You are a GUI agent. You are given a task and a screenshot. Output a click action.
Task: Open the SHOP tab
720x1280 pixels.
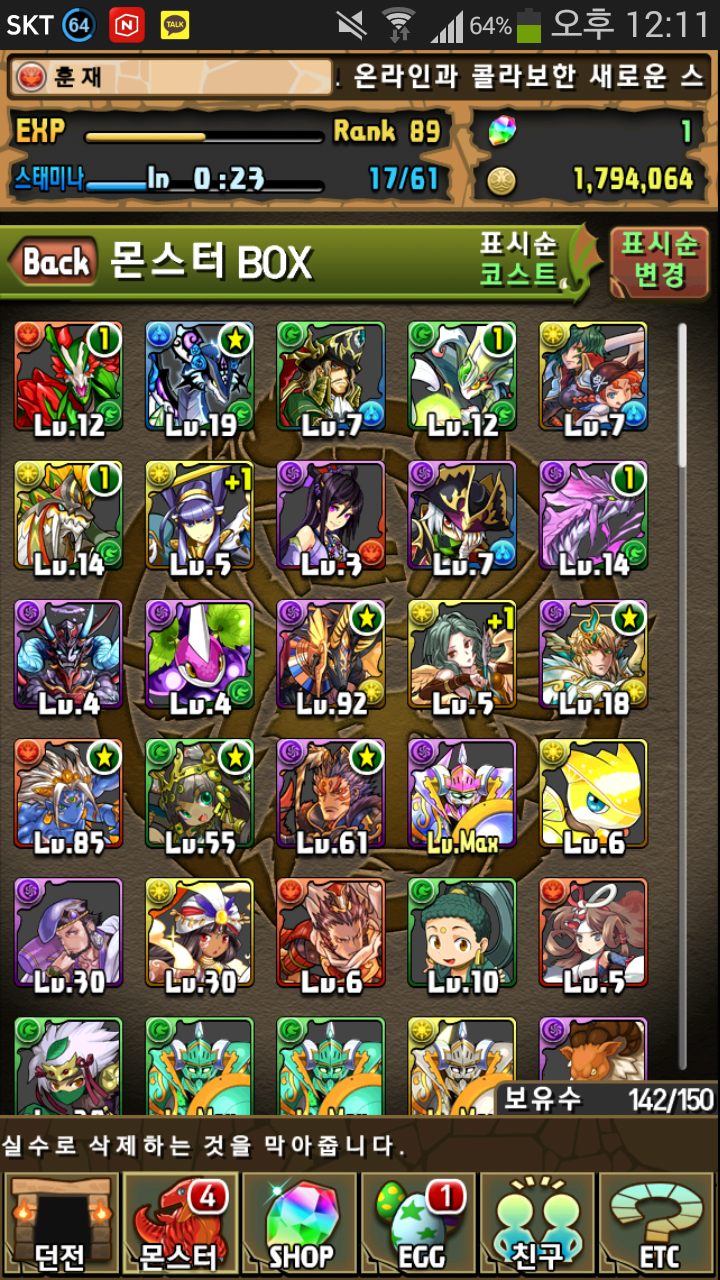coord(300,1225)
